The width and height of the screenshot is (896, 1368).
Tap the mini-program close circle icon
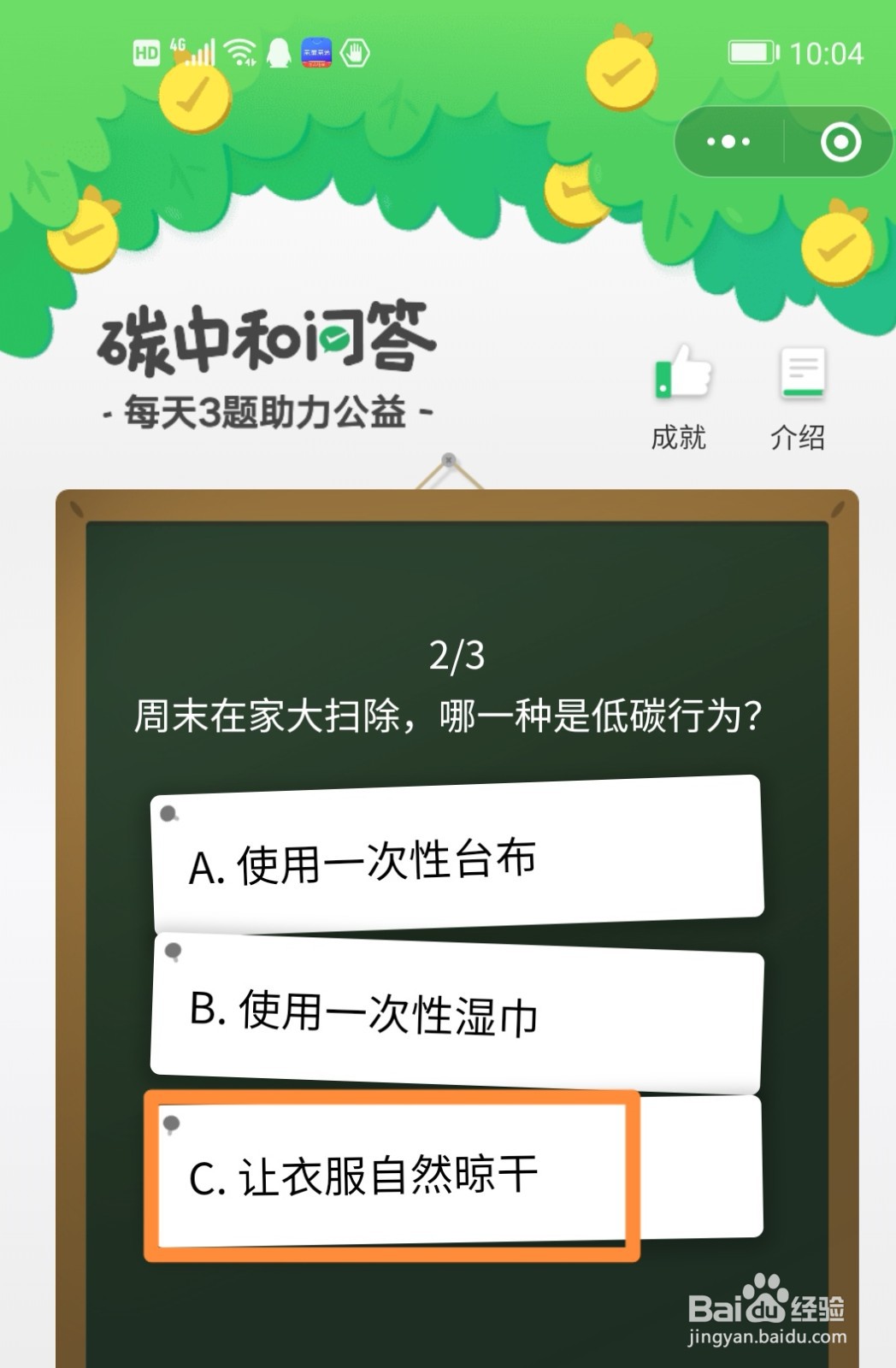(839, 142)
